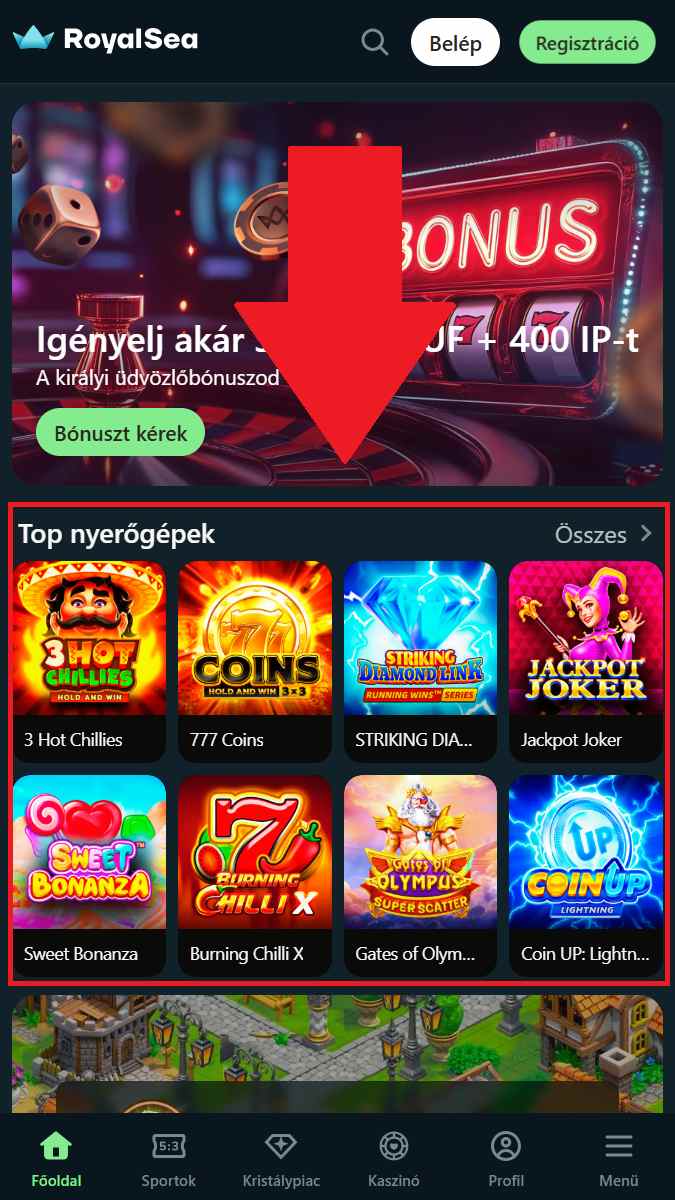Tap the Belép login button
The image size is (675, 1200).
(455, 43)
